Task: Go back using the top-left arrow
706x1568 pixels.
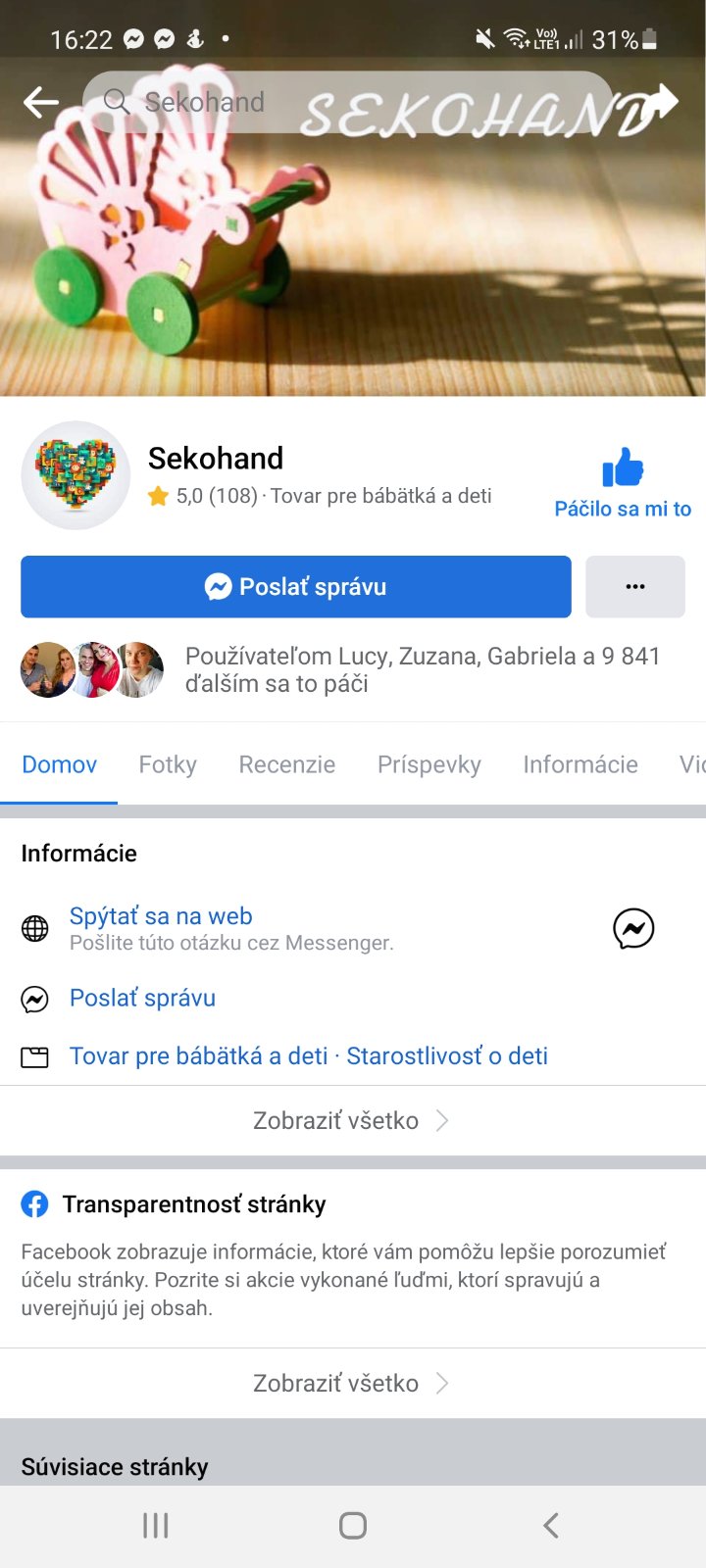Action: click(41, 102)
